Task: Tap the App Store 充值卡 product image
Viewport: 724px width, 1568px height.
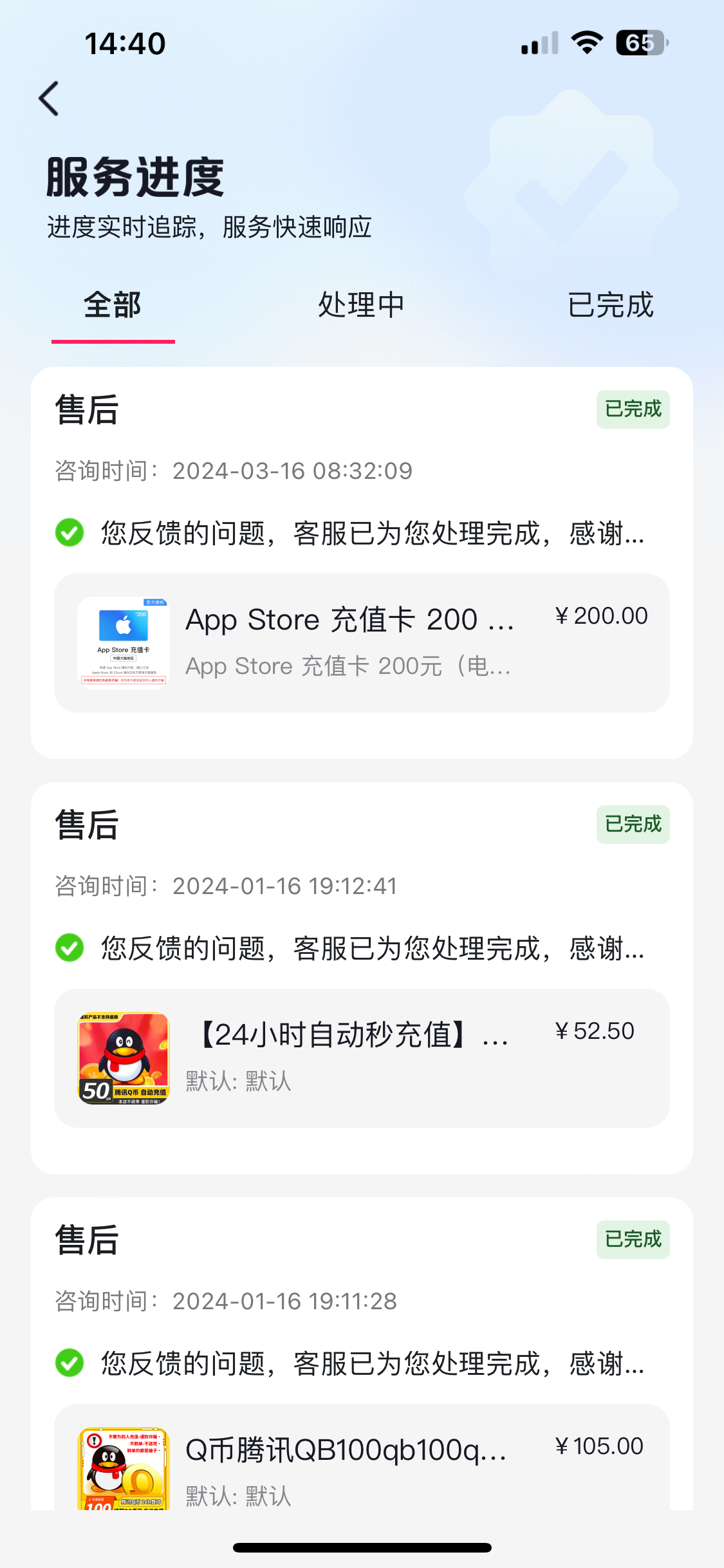Action: click(122, 642)
